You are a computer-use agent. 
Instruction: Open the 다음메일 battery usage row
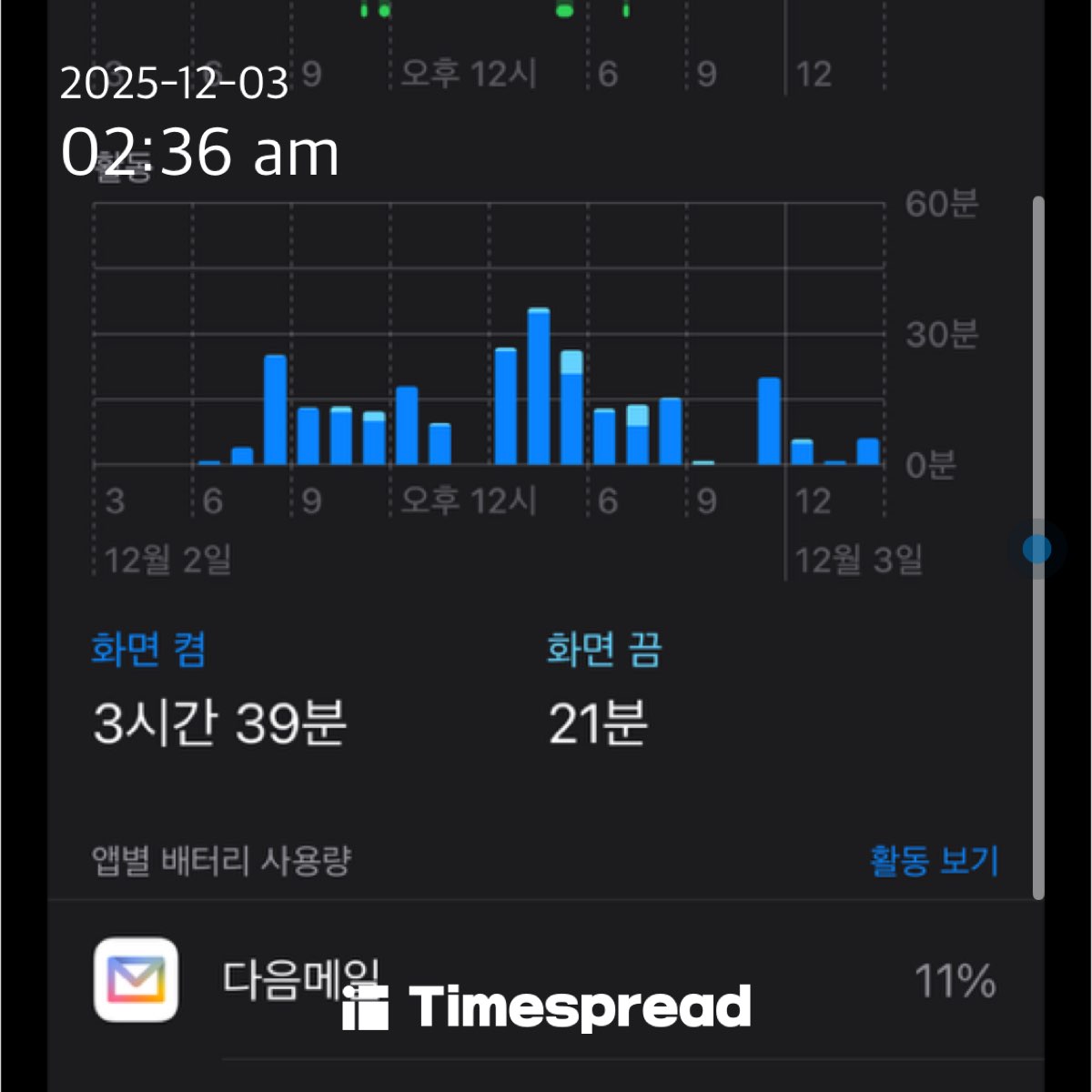(x=546, y=981)
